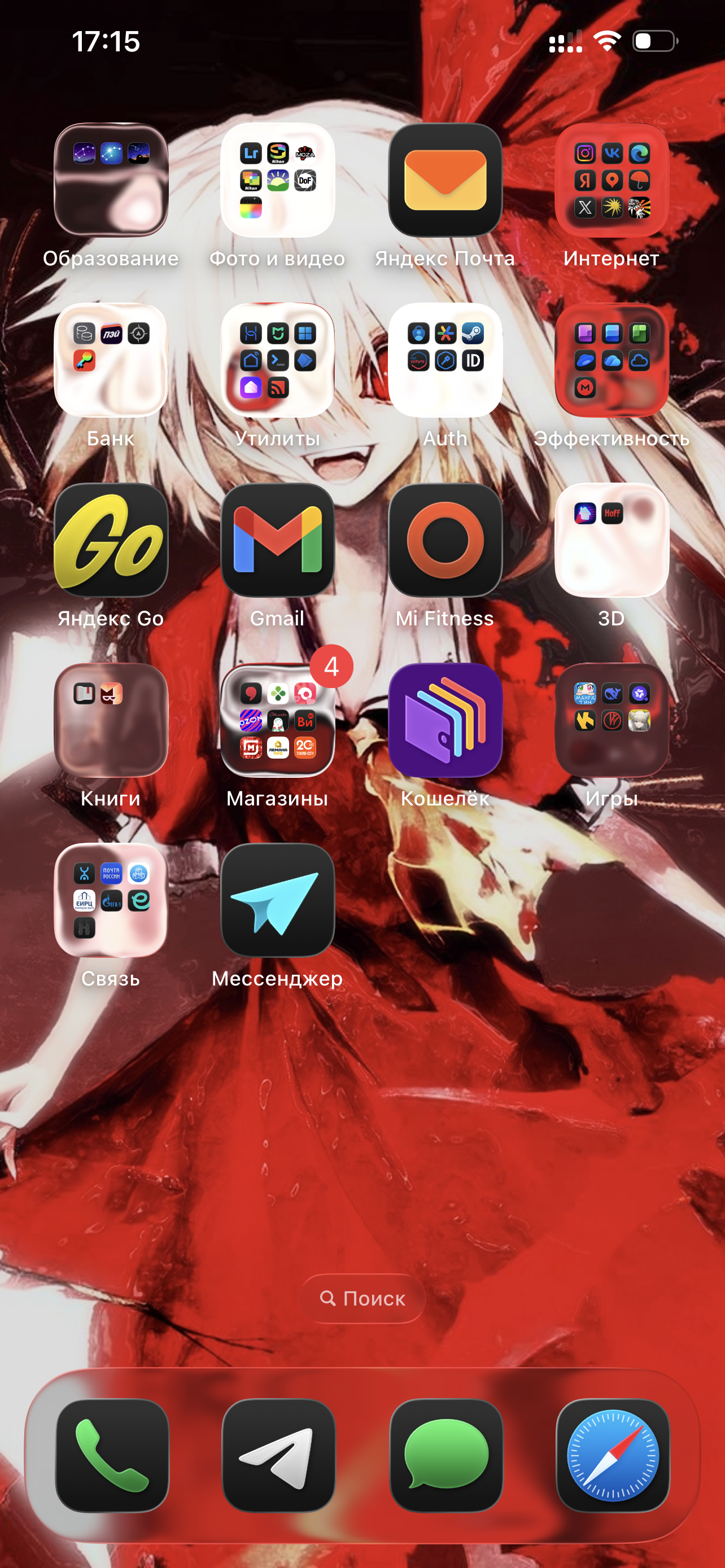Screen dimensions: 725x1568
Task: Launch the Кошелёк app
Action: (445, 721)
